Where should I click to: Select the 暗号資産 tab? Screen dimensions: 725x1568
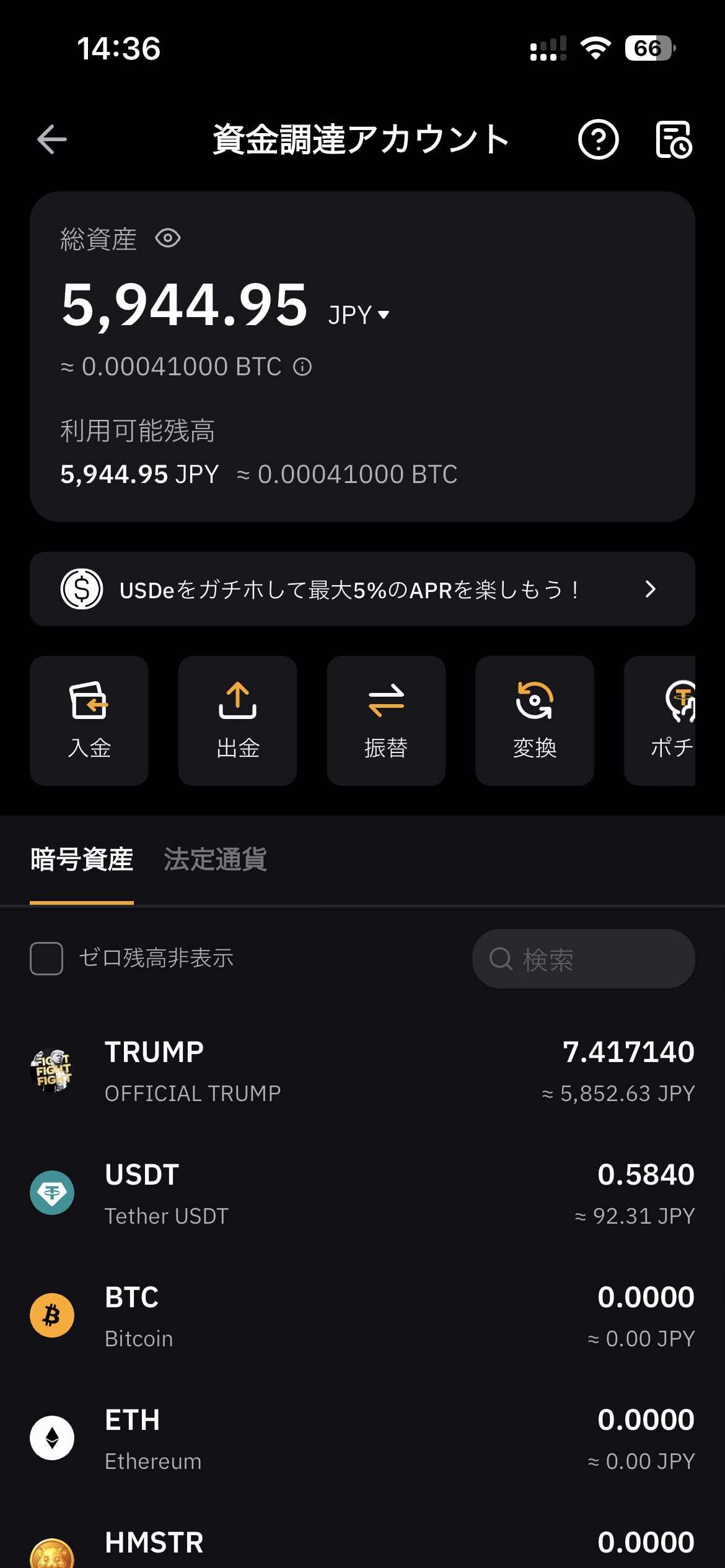coord(82,860)
